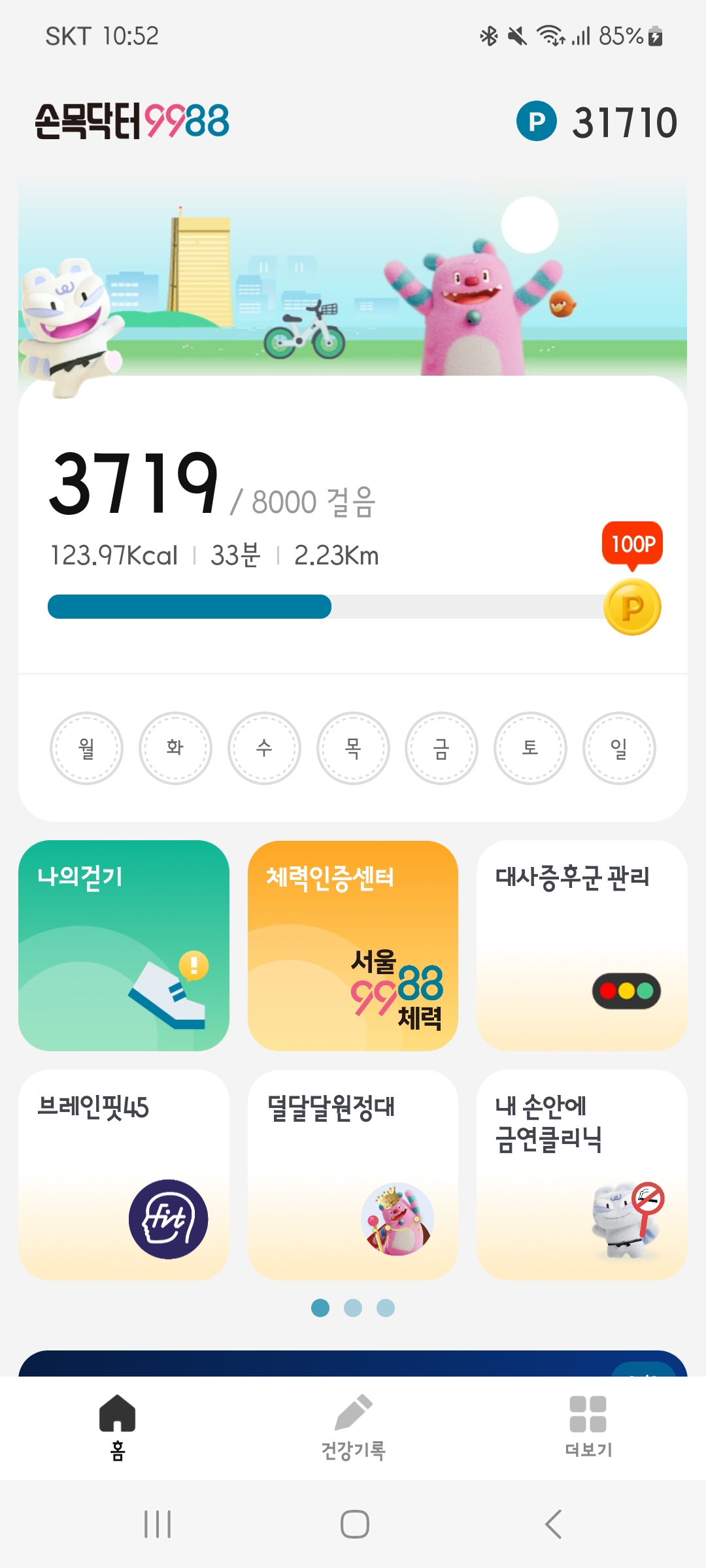Open the 체력인증센터 card
This screenshot has height=1568, width=706.
[352, 945]
